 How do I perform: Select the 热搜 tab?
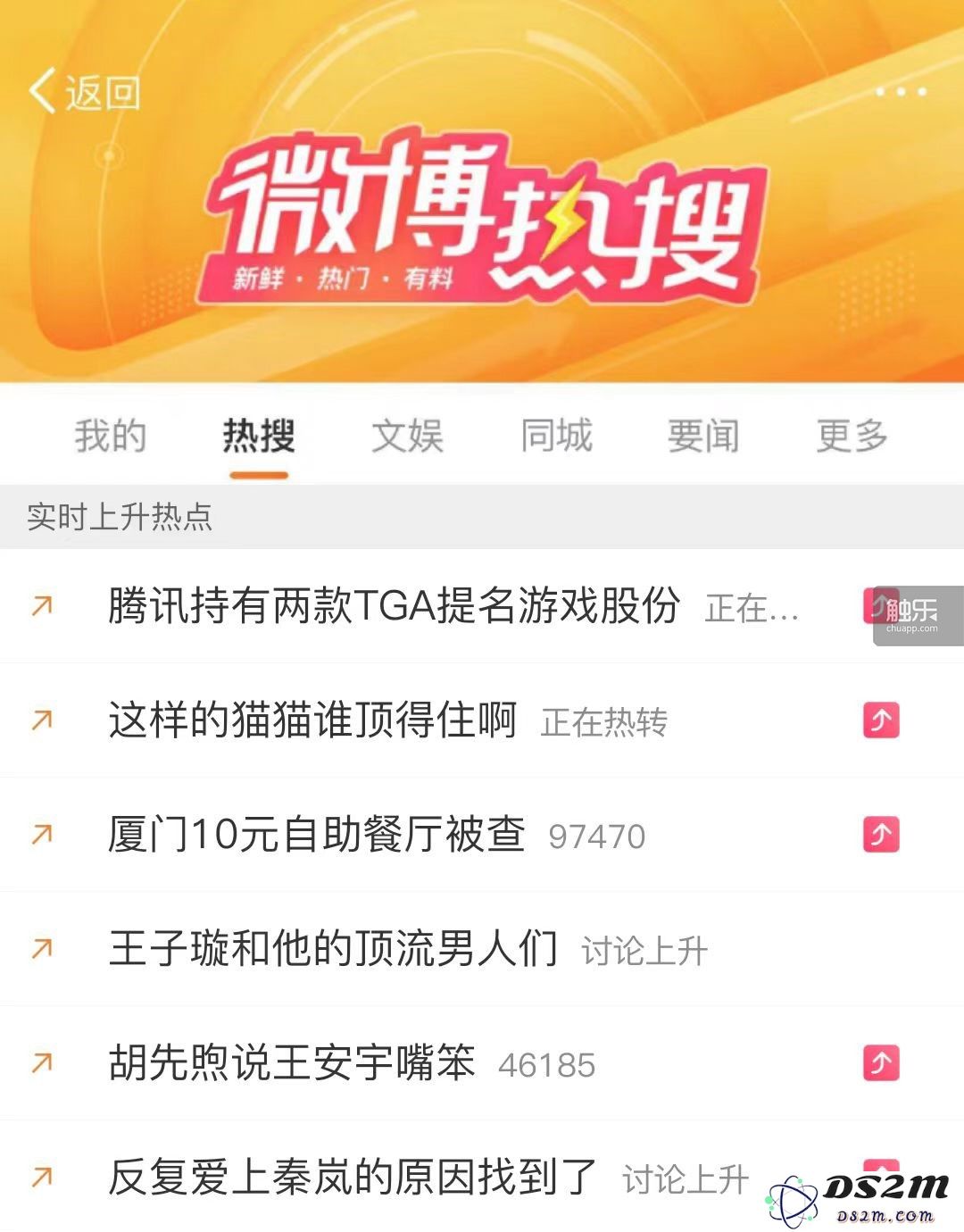coord(259,436)
